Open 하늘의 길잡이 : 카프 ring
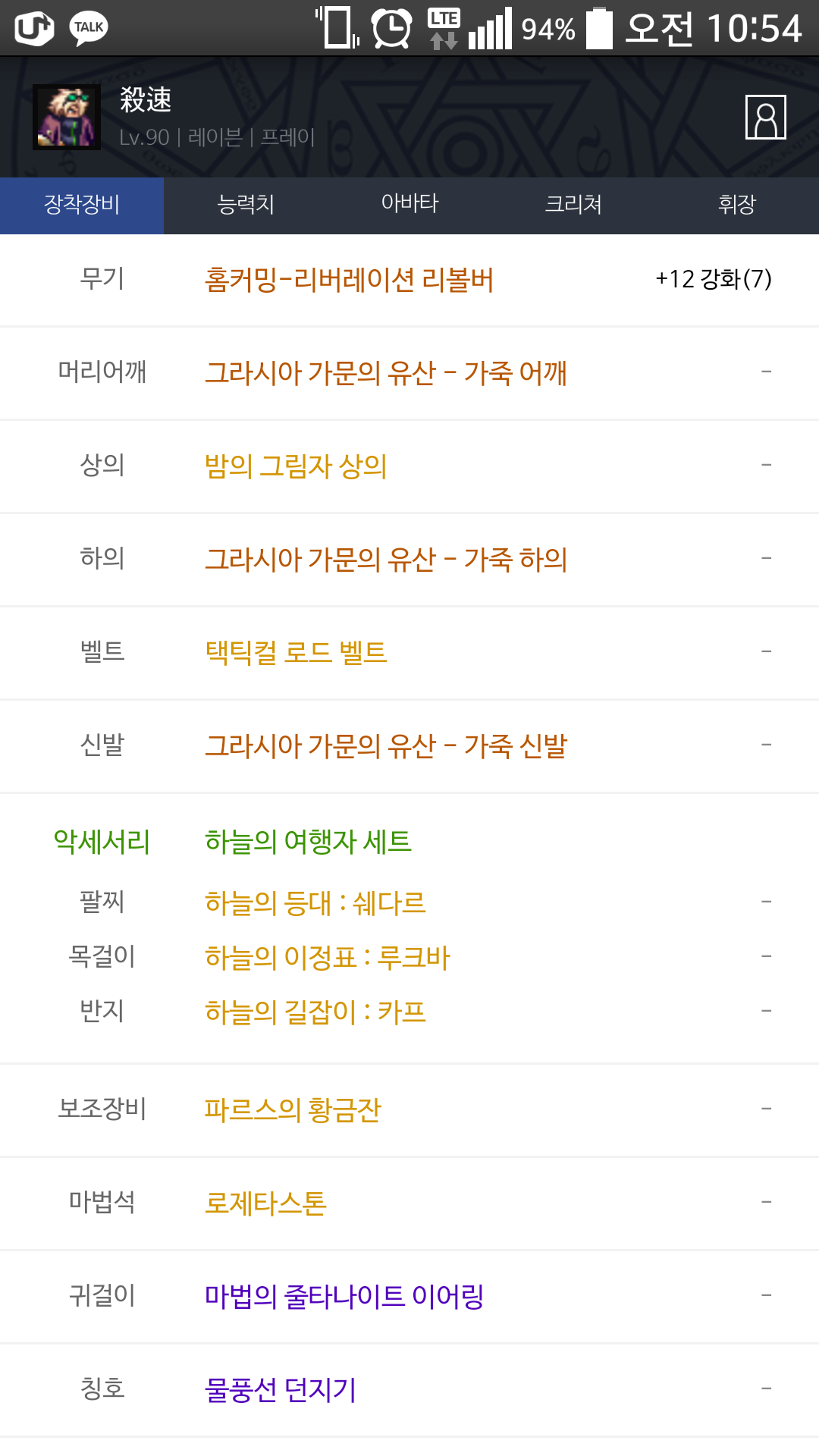Viewport: 819px width, 1456px height. click(315, 1012)
